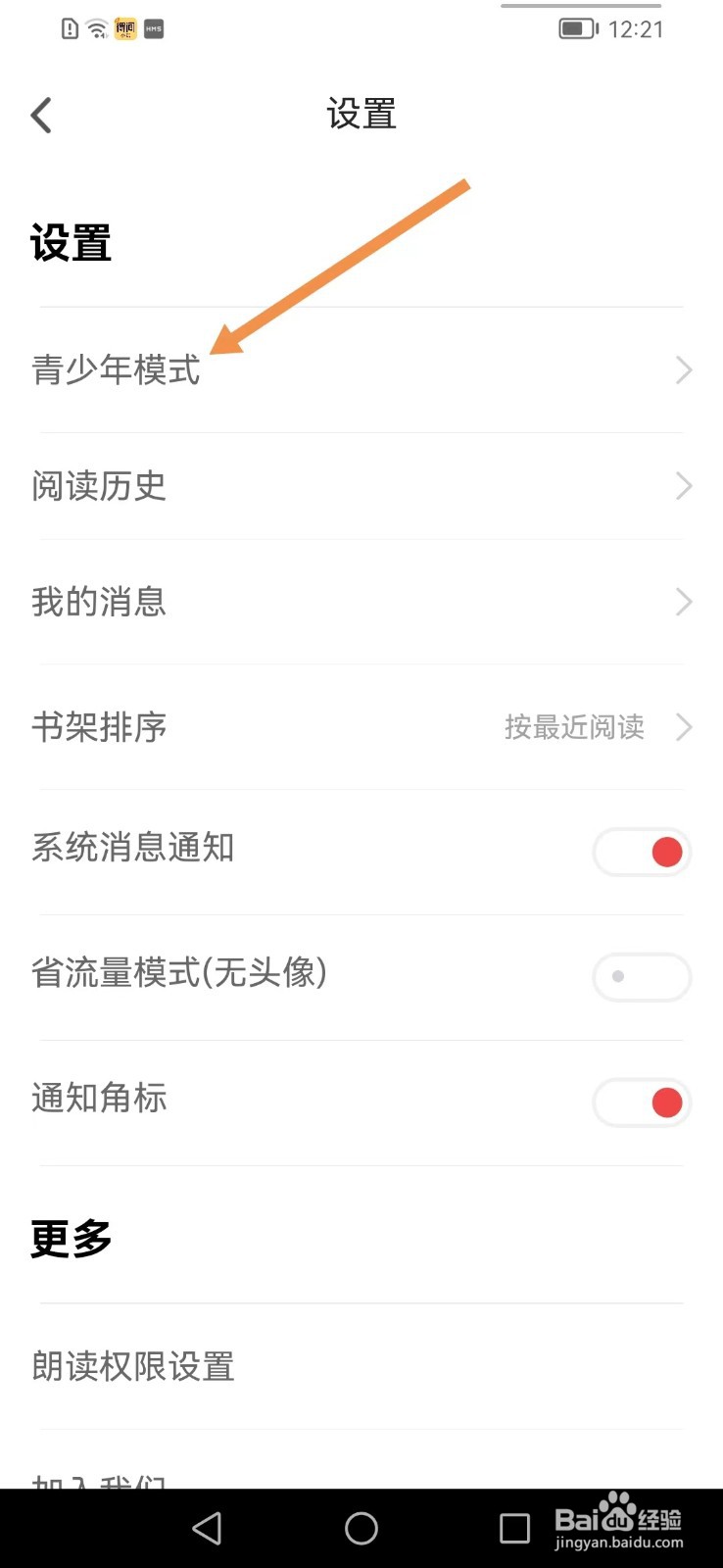Enable the 省流量模式(无头像) switch
The width and height of the screenshot is (723, 1568).
pyautogui.click(x=642, y=977)
